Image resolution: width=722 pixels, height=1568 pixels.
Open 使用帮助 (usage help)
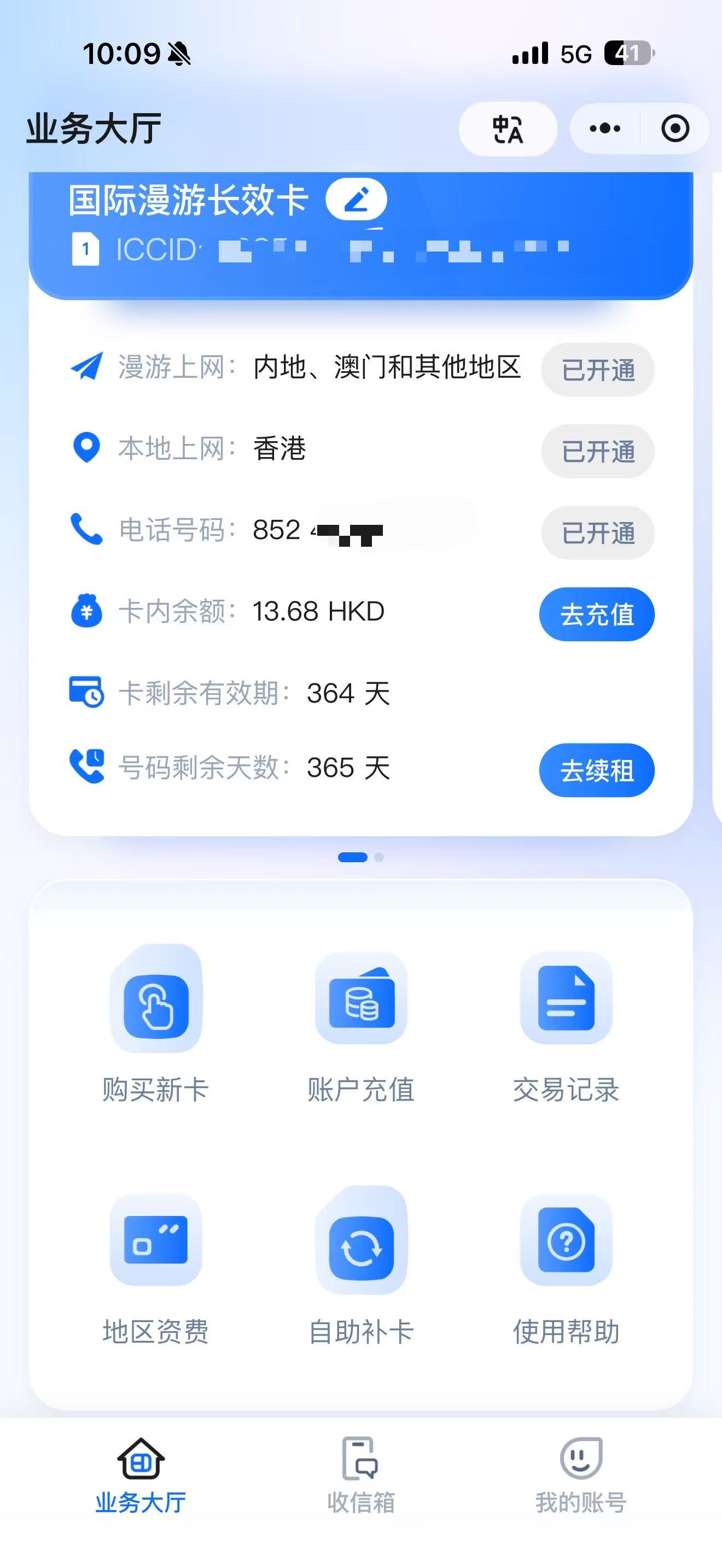pyautogui.click(x=567, y=1244)
